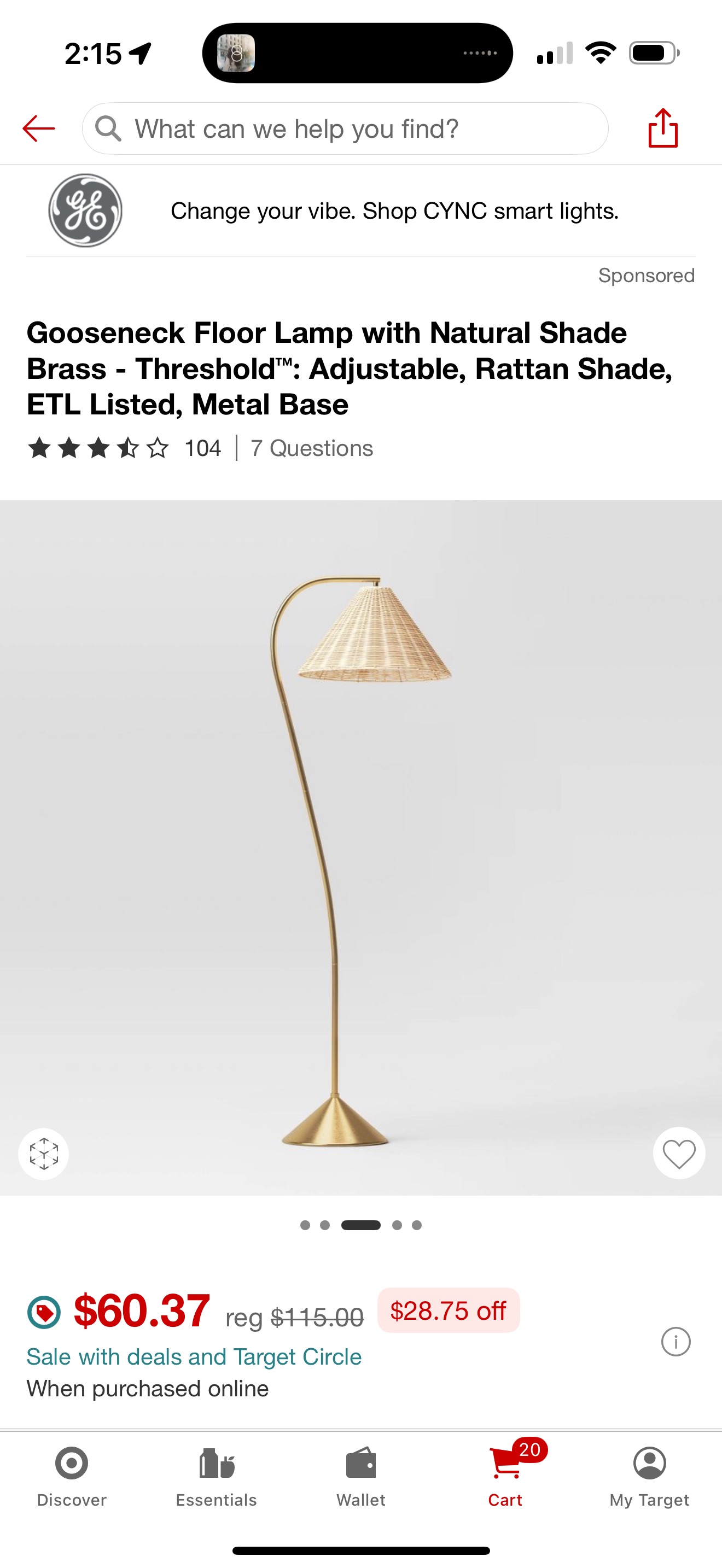Open price details info icon

pyautogui.click(x=676, y=1342)
